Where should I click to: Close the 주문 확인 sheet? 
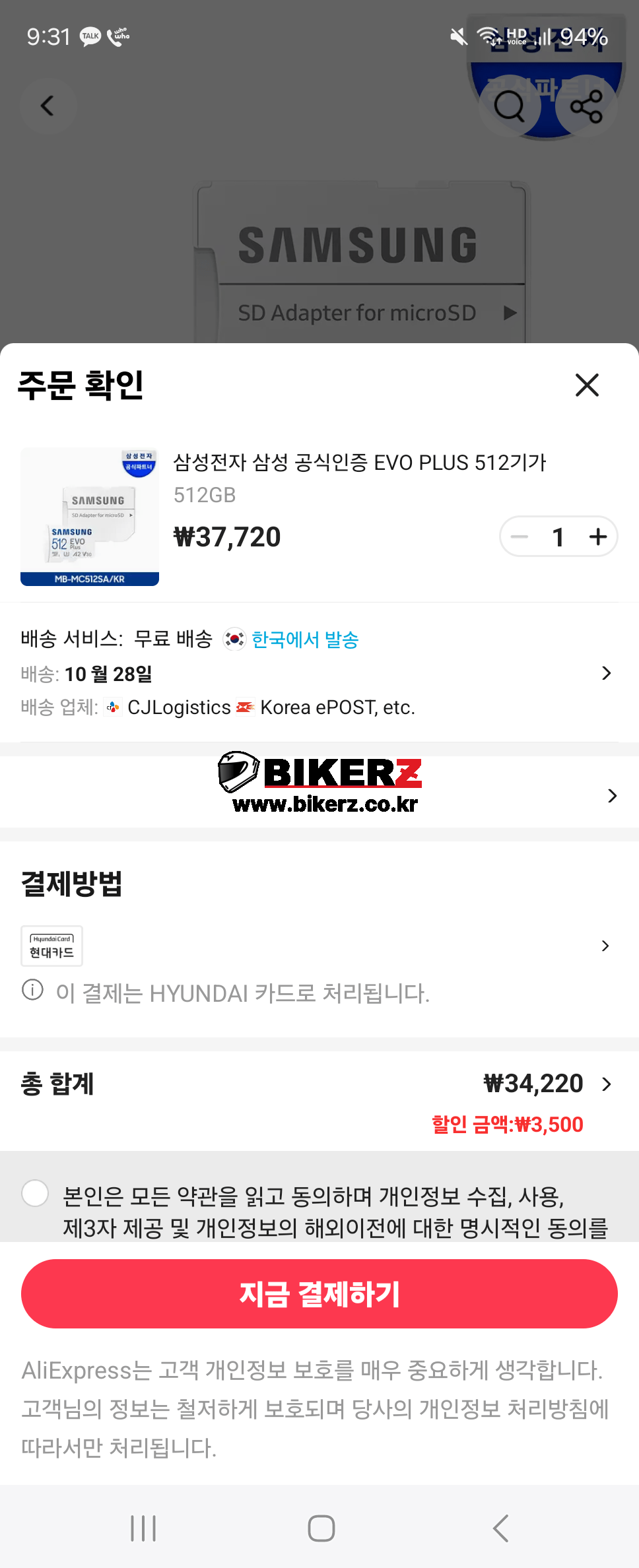coord(587,385)
